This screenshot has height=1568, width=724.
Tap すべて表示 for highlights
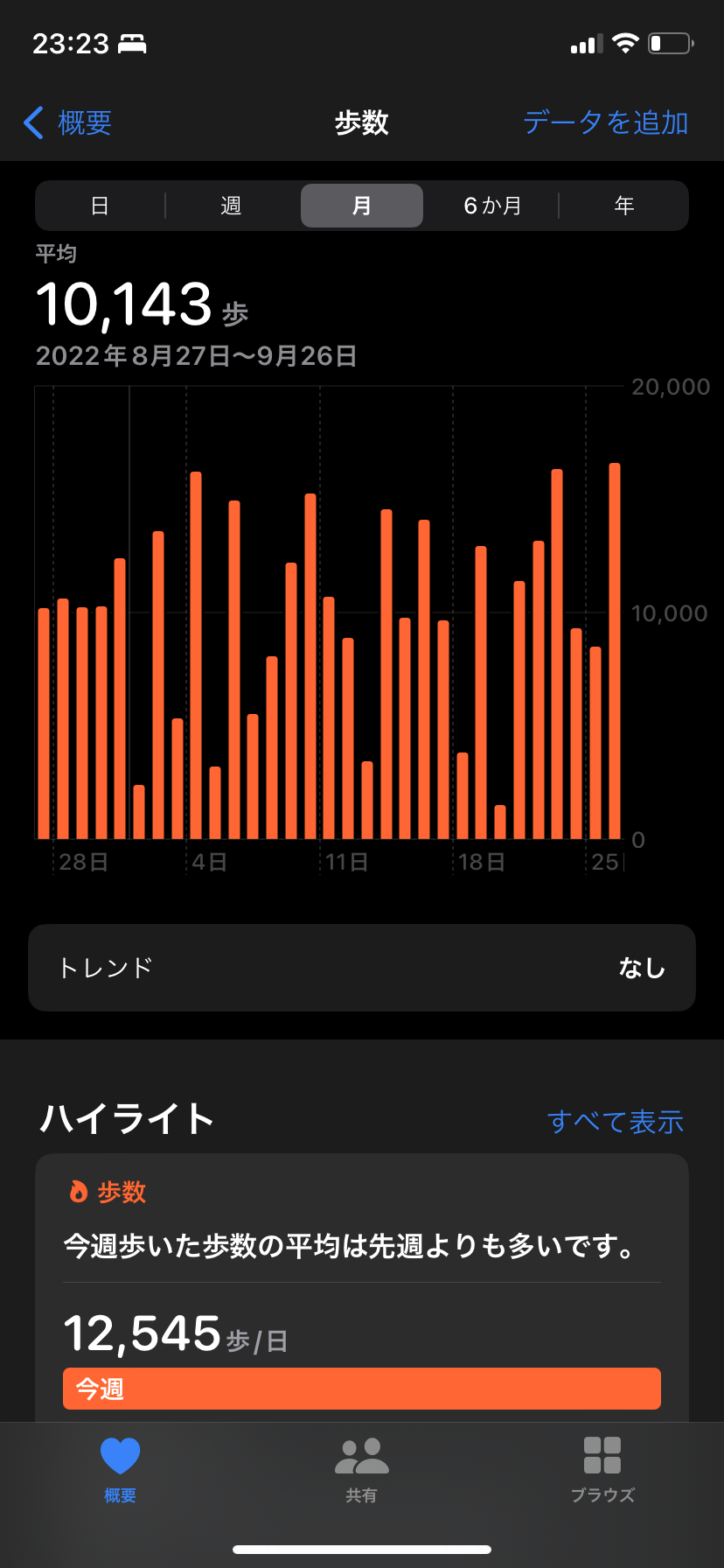[x=615, y=1122]
